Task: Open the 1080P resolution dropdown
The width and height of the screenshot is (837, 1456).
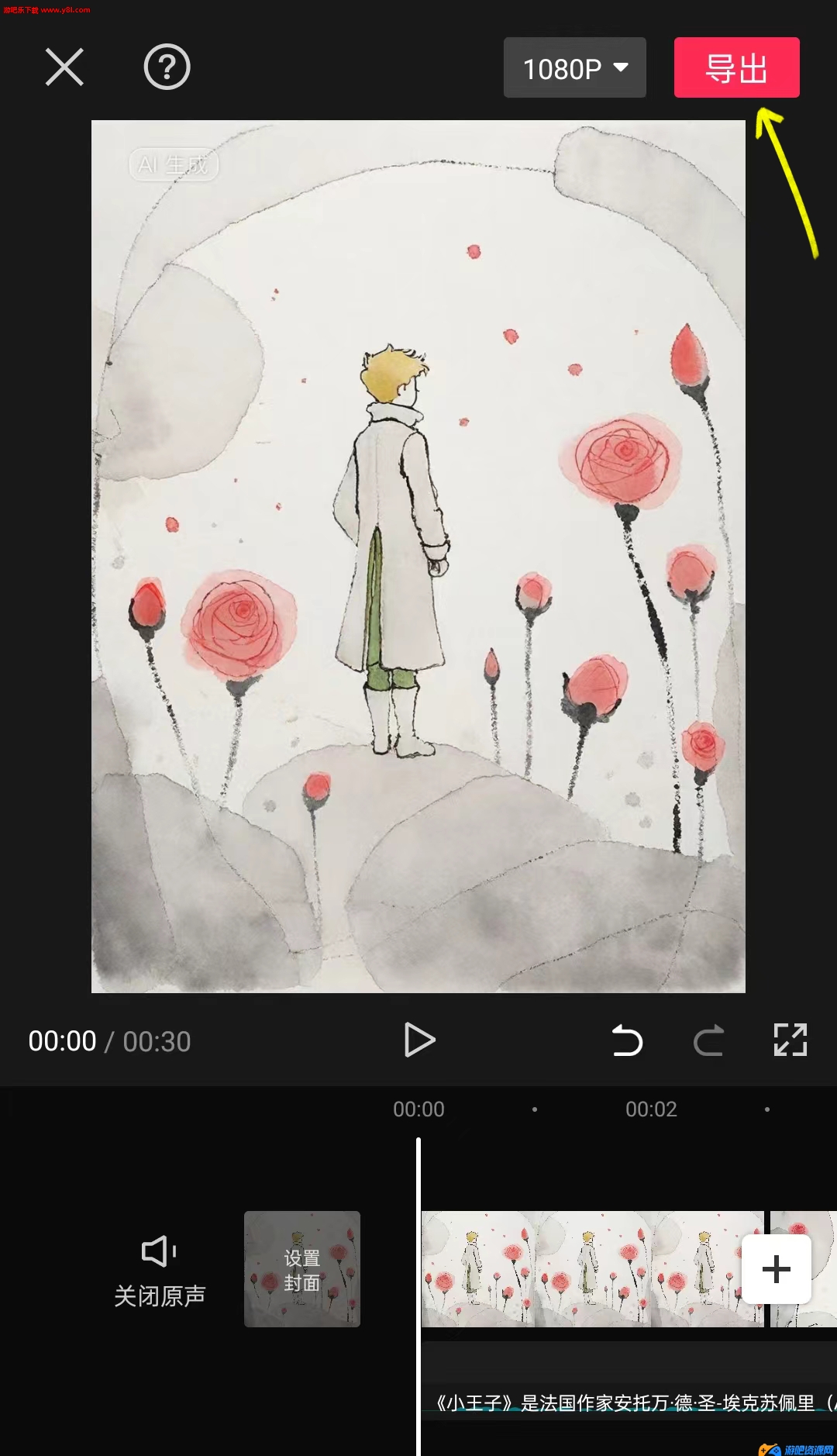Action: pyautogui.click(x=574, y=68)
